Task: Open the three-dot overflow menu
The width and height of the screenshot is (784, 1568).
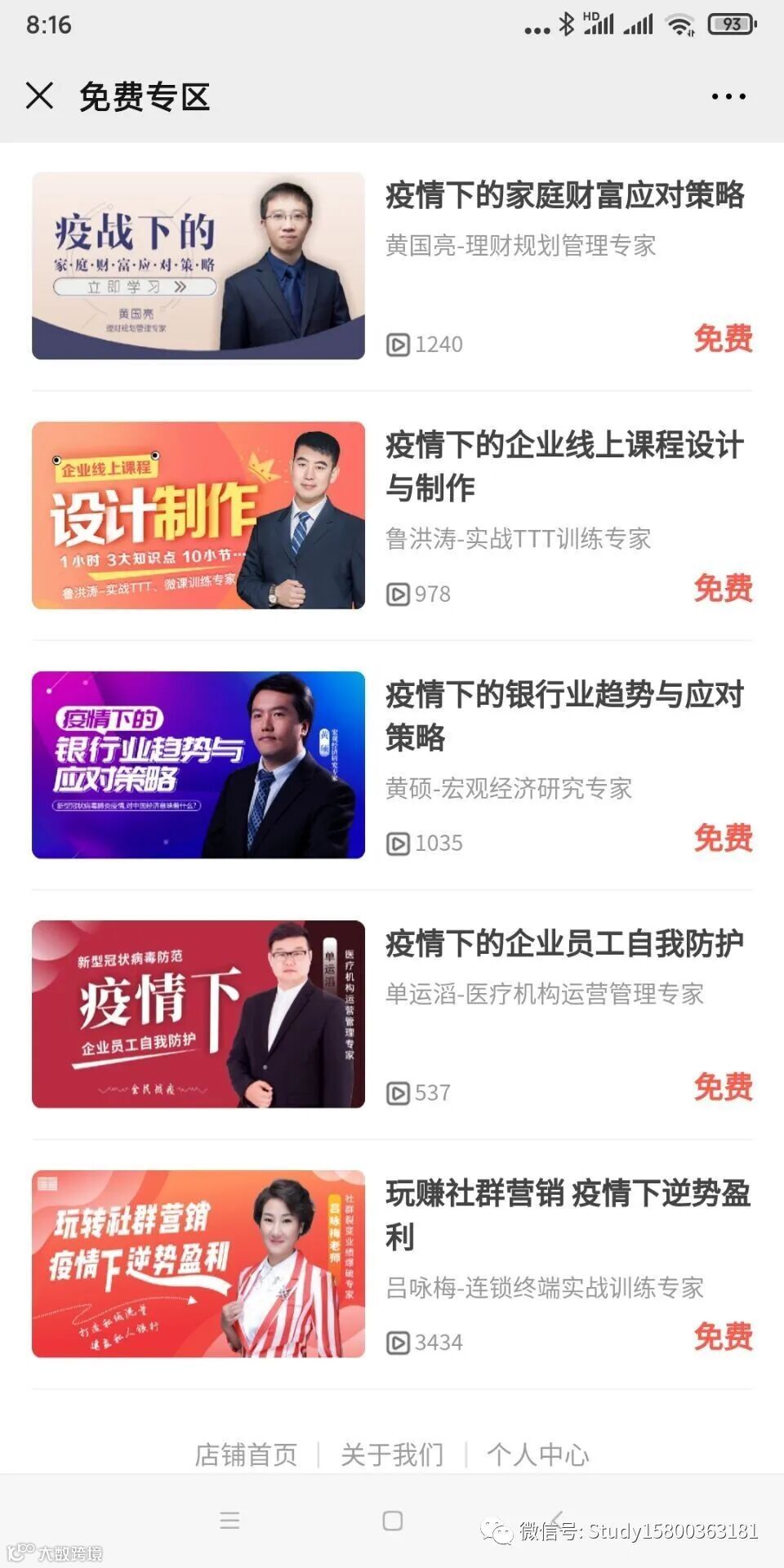Action: pos(728,96)
